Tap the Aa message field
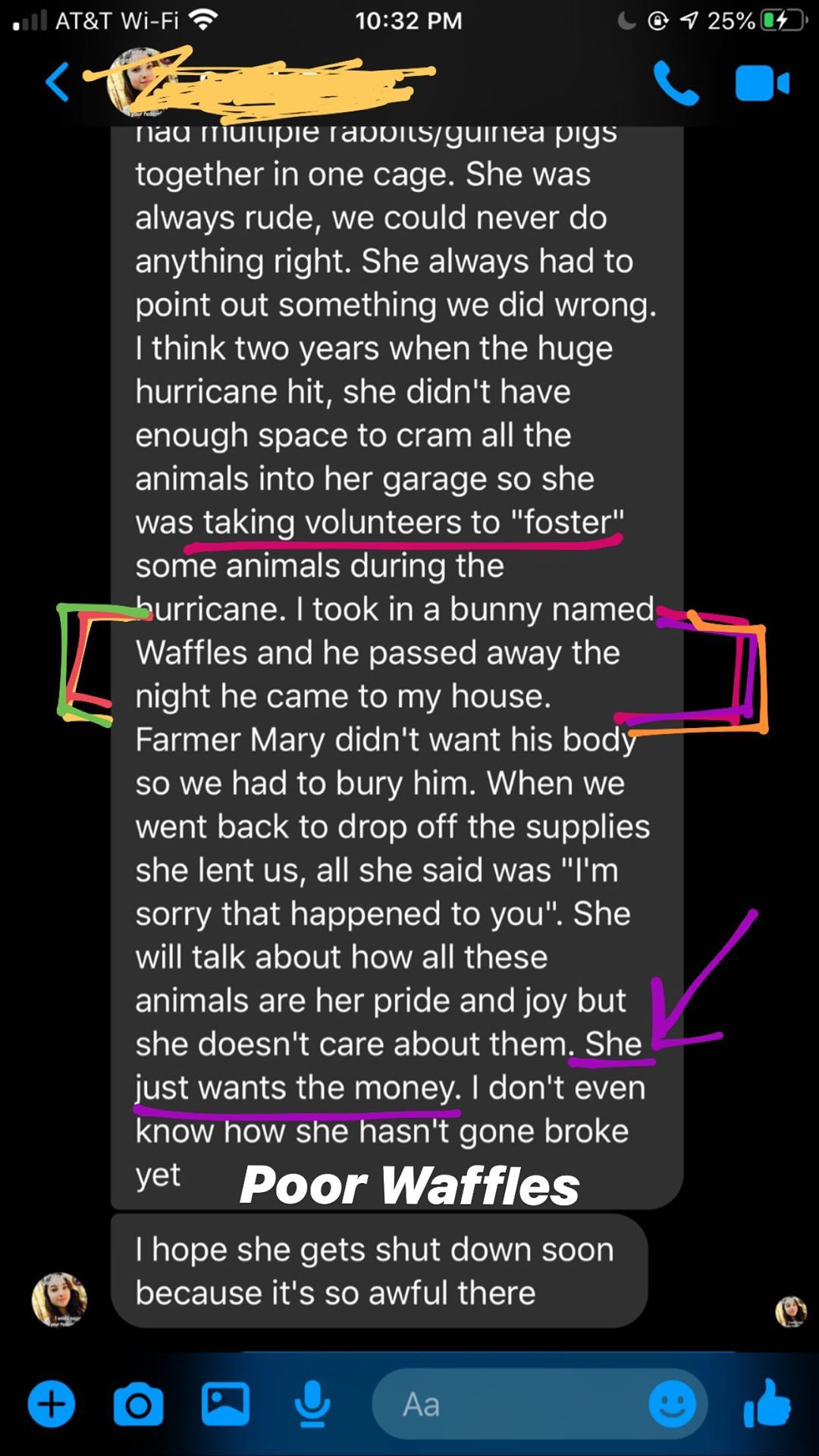 (508, 1404)
